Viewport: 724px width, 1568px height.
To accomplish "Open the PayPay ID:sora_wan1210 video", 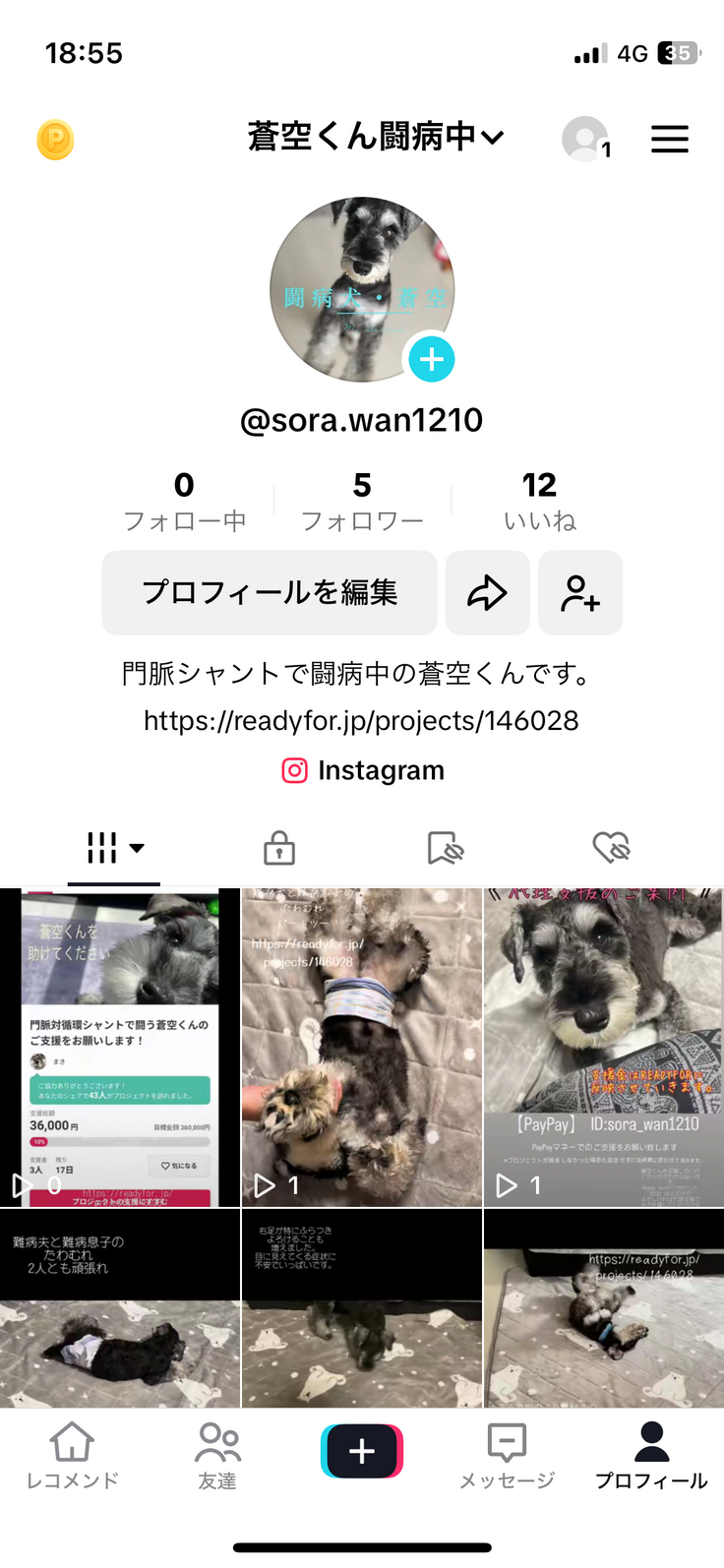I will pos(603,1048).
